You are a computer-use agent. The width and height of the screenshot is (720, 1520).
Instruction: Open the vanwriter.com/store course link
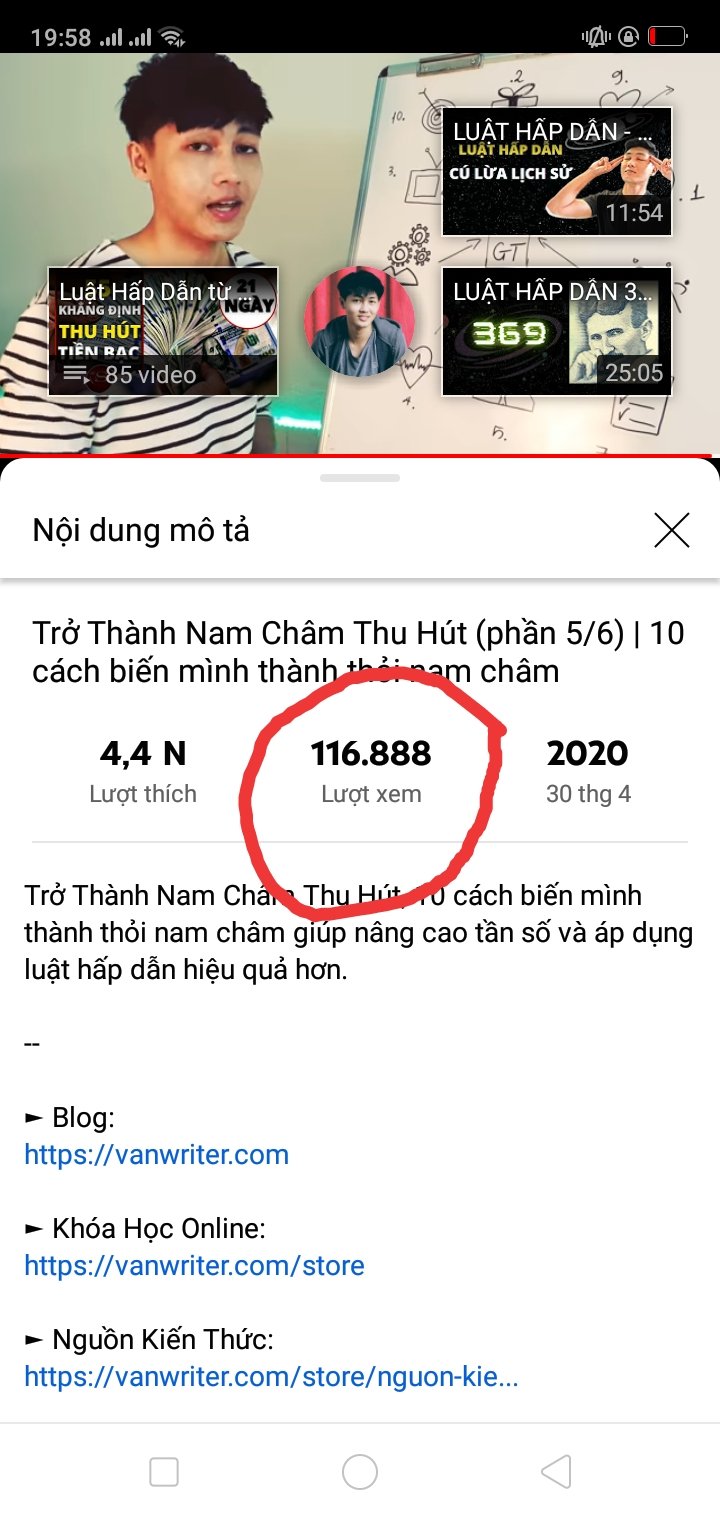[194, 1266]
